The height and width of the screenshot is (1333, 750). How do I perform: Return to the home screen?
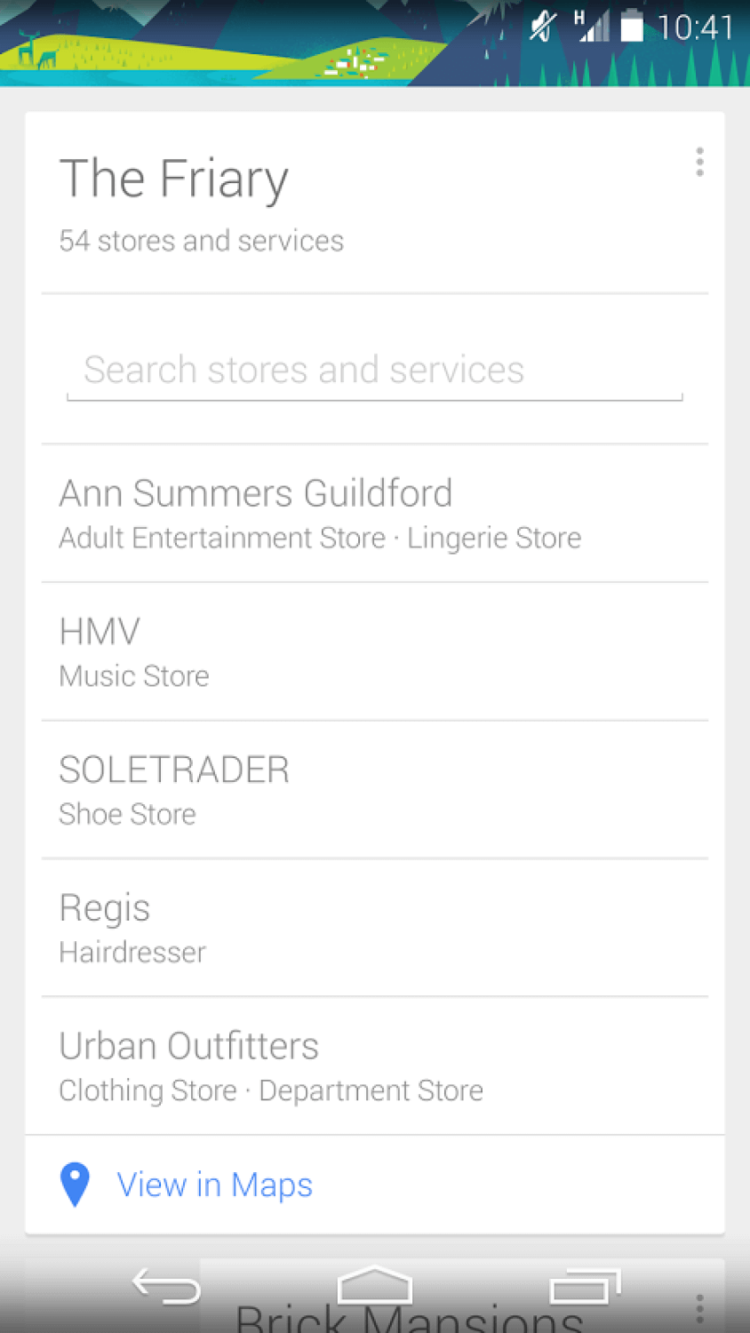pyautogui.click(x=375, y=1286)
